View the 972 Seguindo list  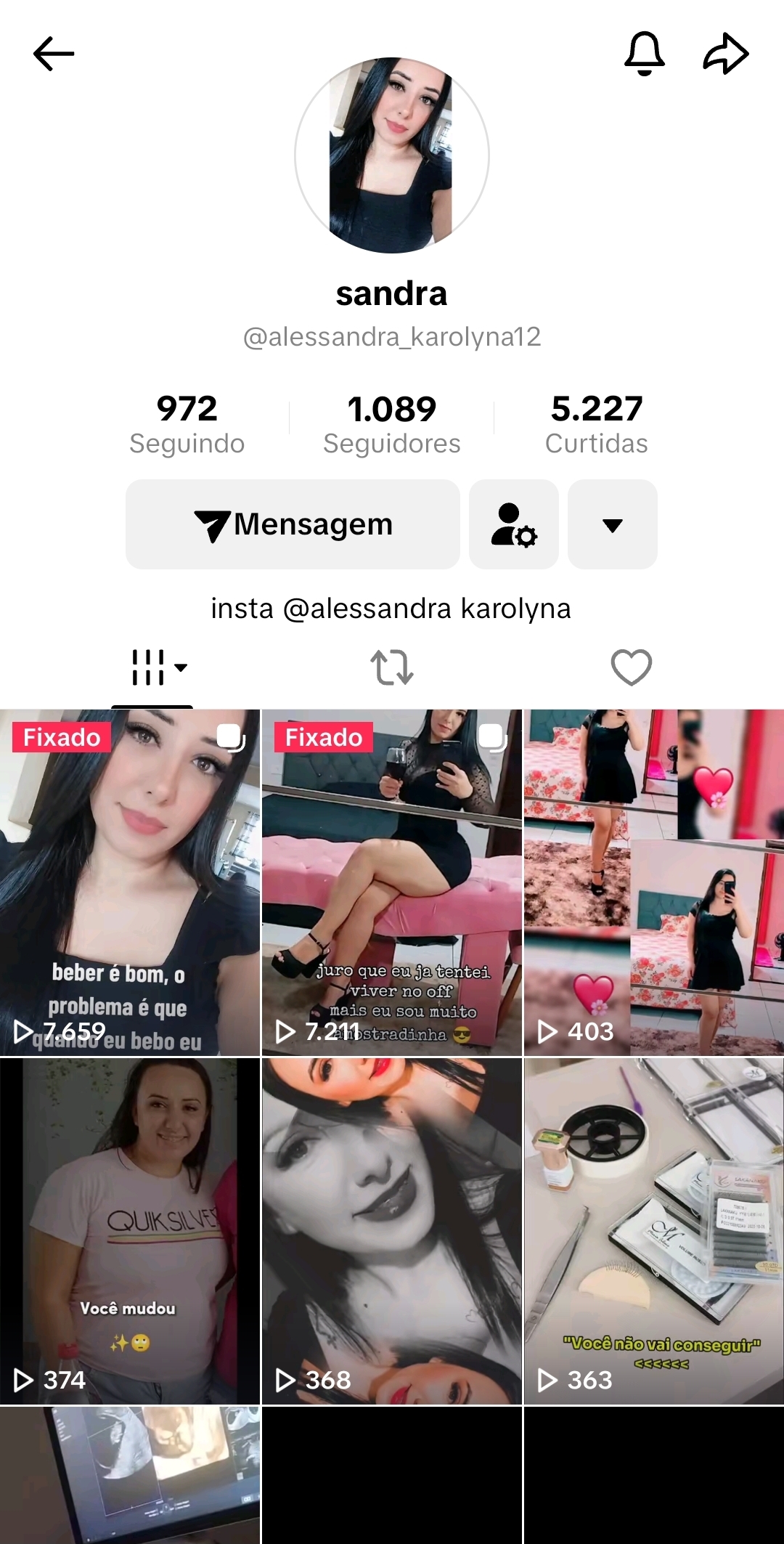pos(187,423)
